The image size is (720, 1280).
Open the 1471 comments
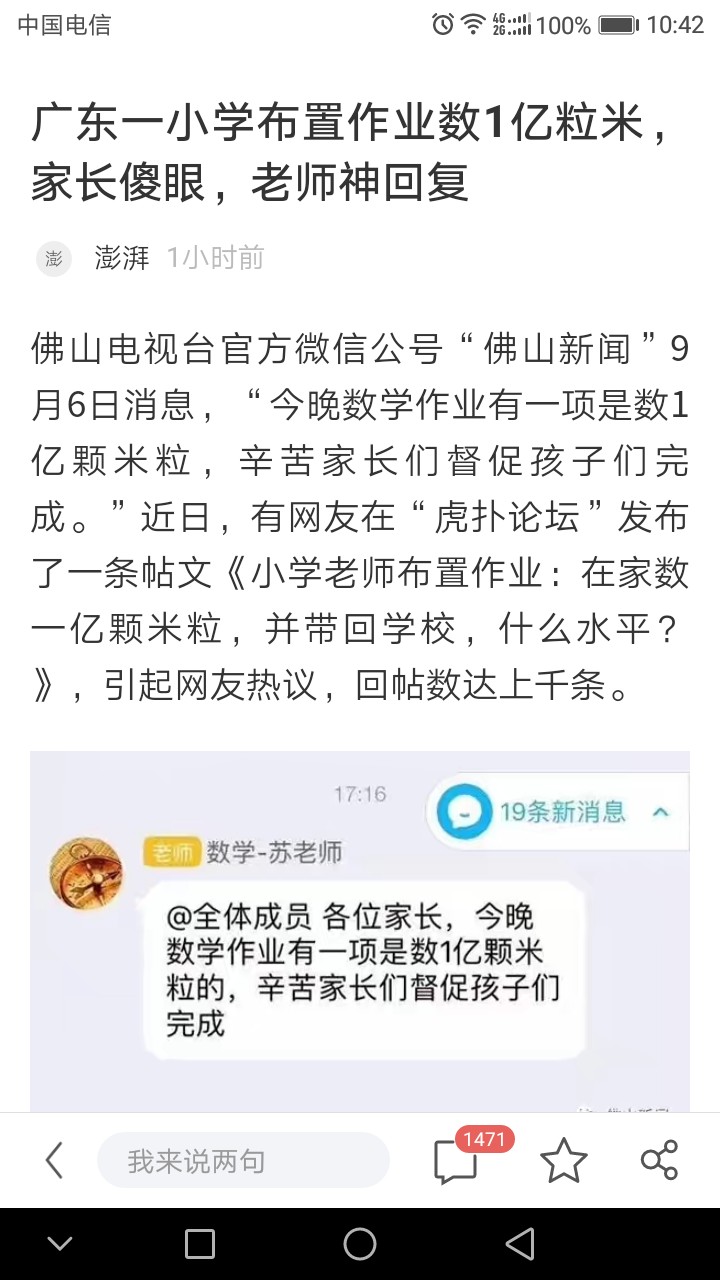click(x=470, y=1157)
